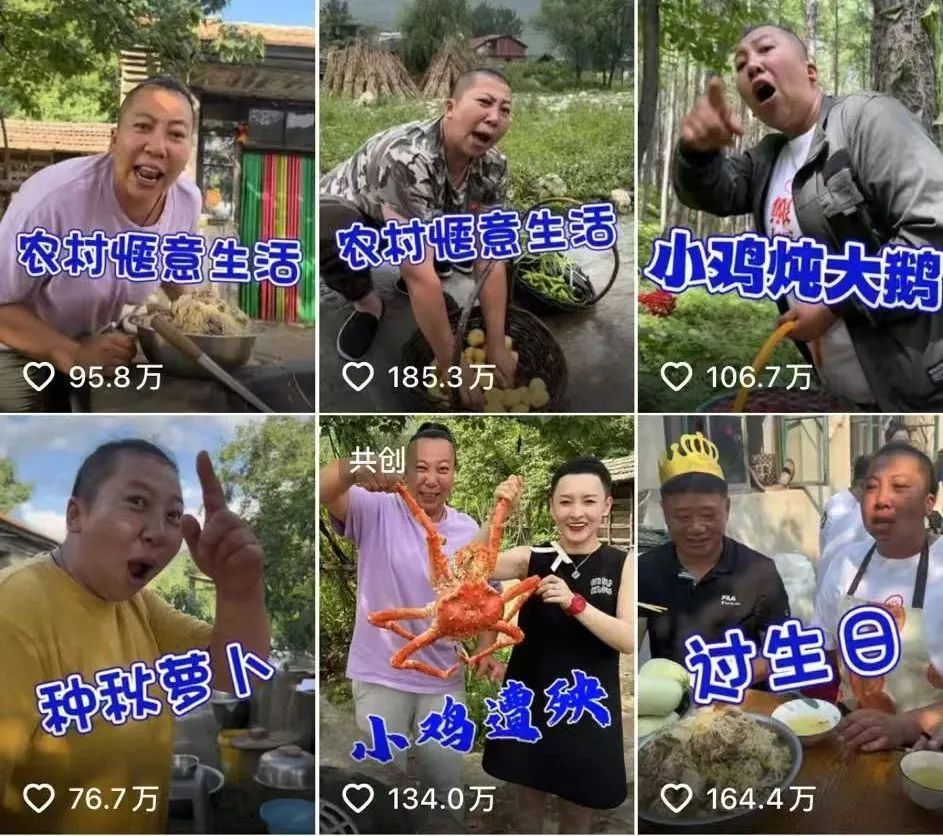Open the 农村惬意生活 video with 95.8万 likes
This screenshot has height=836, width=943.
[x=157, y=205]
